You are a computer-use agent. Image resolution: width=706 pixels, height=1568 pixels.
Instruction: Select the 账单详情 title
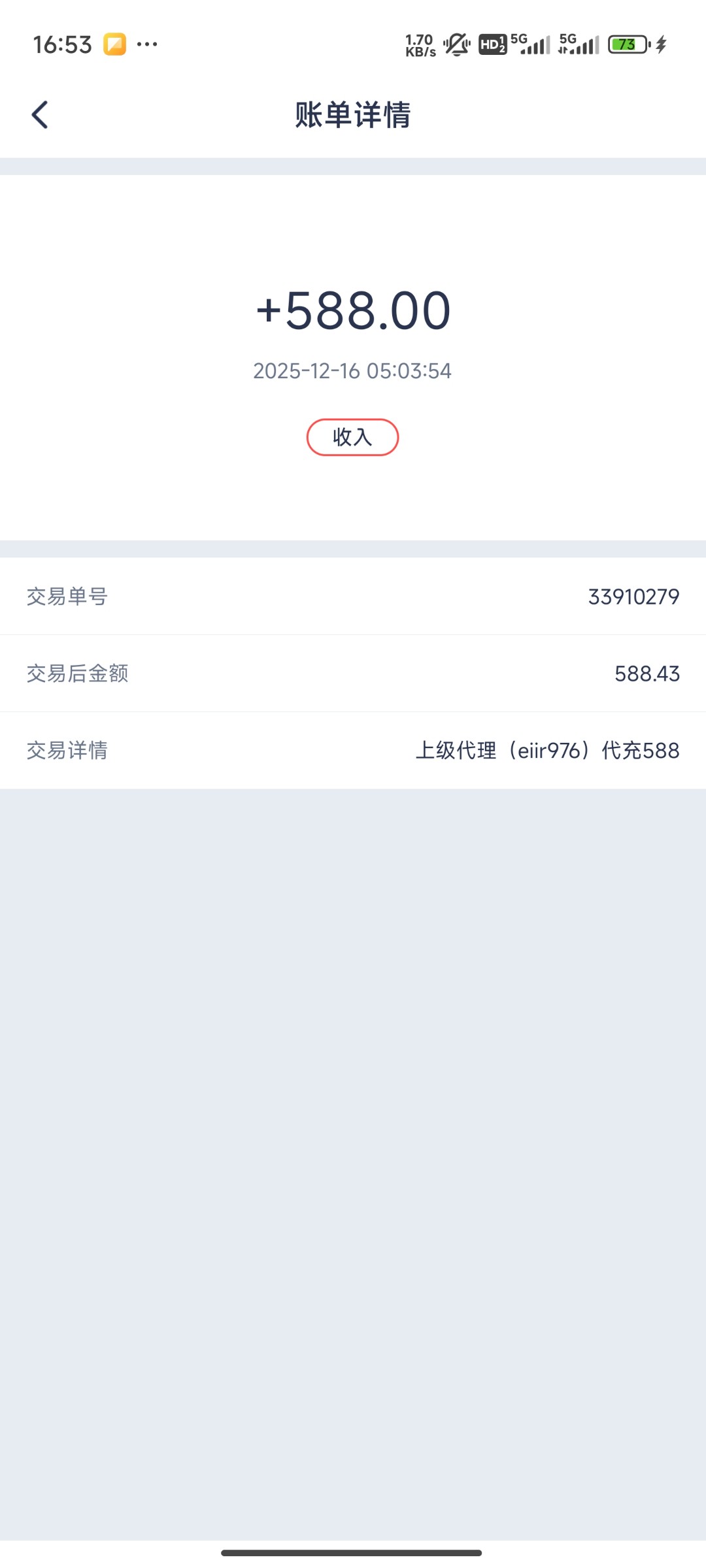coord(352,113)
